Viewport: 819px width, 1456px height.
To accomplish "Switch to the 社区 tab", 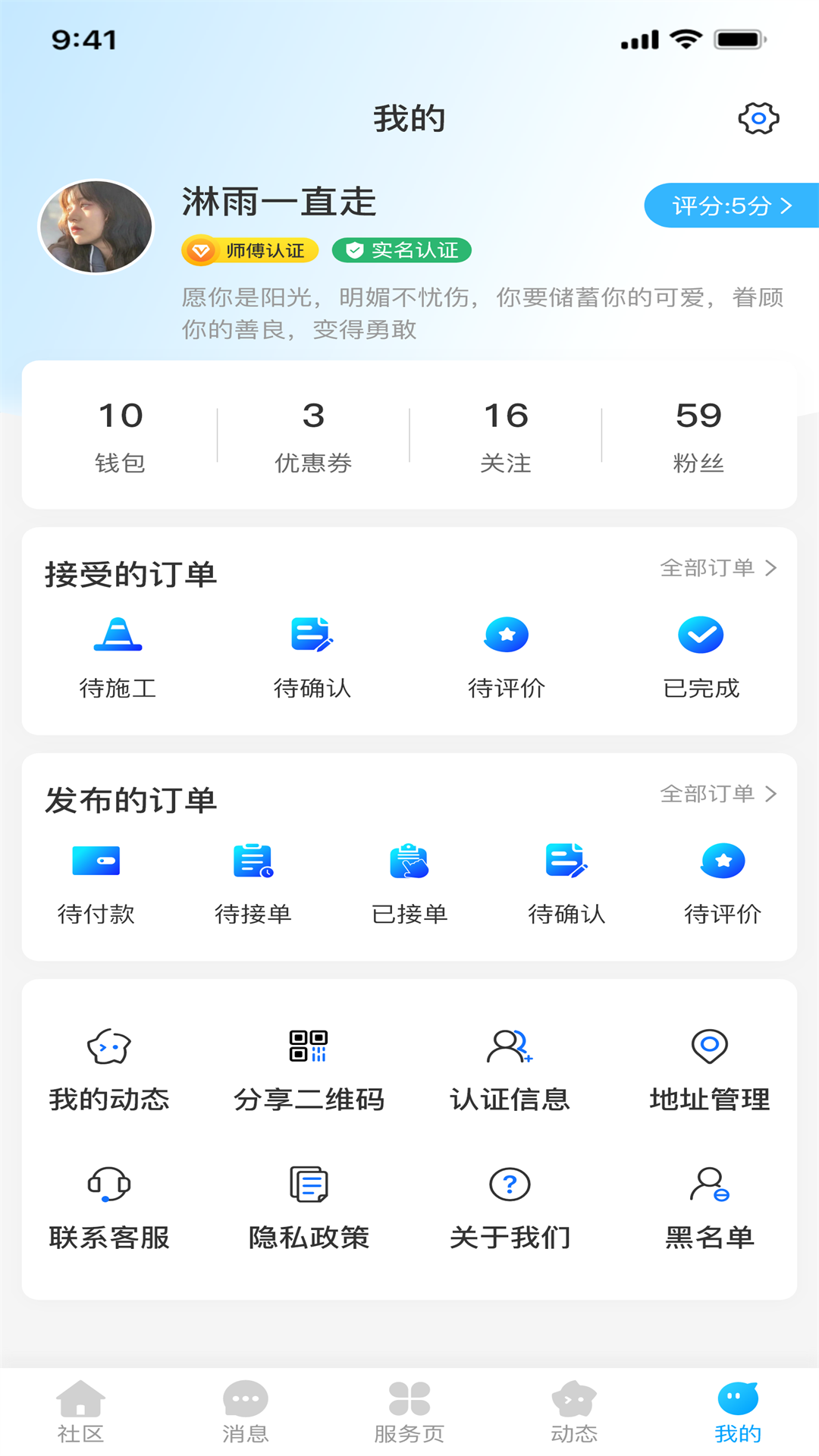I will coord(82,1410).
